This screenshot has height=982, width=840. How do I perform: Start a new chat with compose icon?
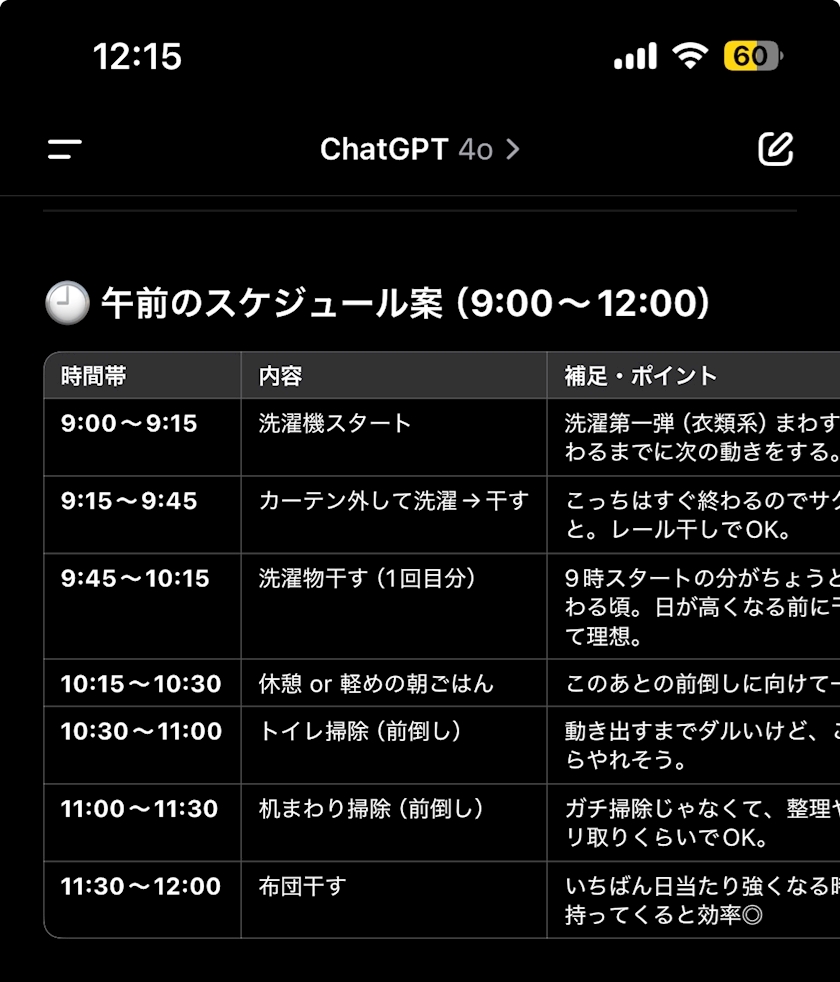click(775, 149)
